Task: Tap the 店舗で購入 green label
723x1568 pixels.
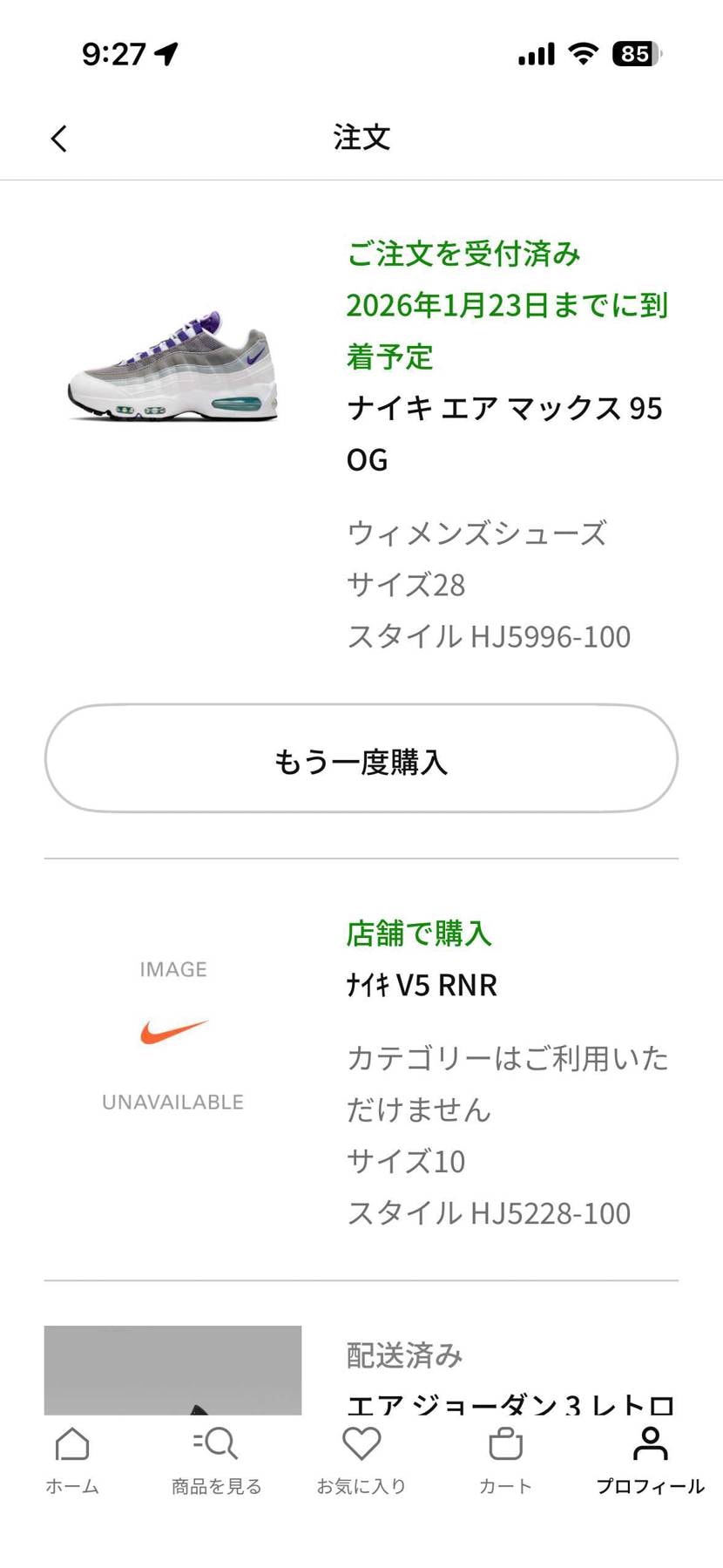Action: pos(419,933)
